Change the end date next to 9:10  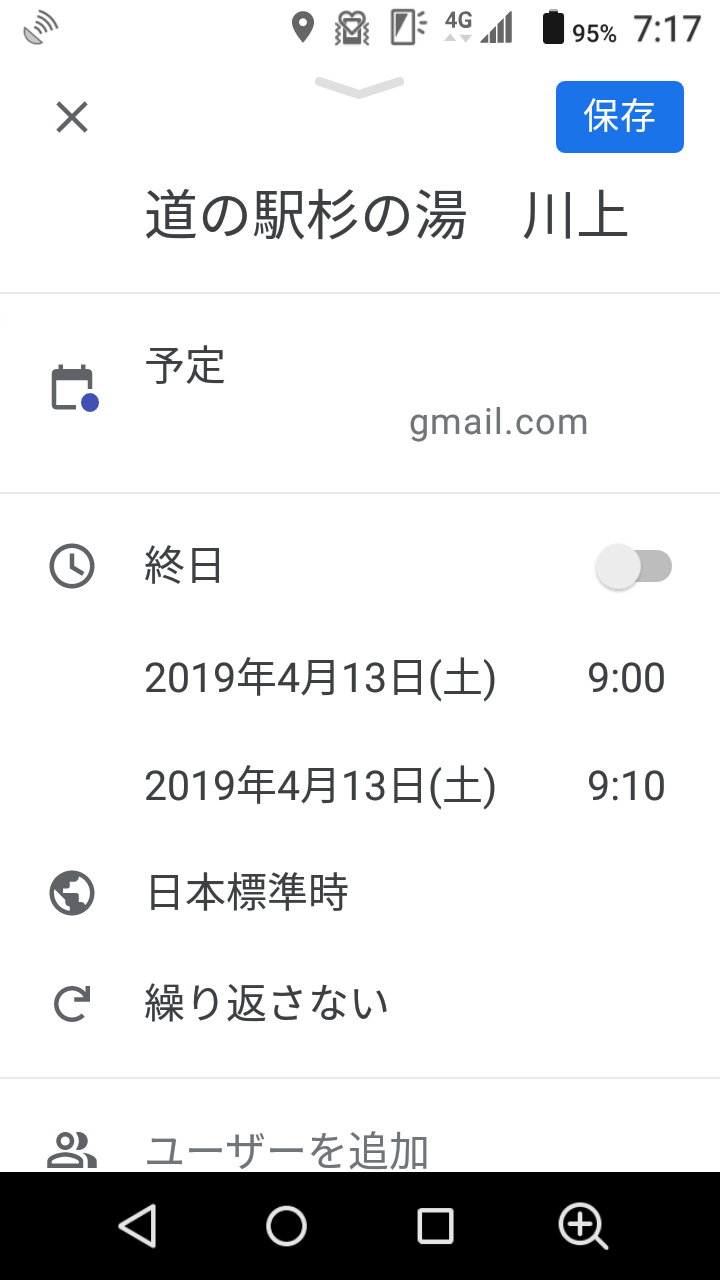point(320,786)
